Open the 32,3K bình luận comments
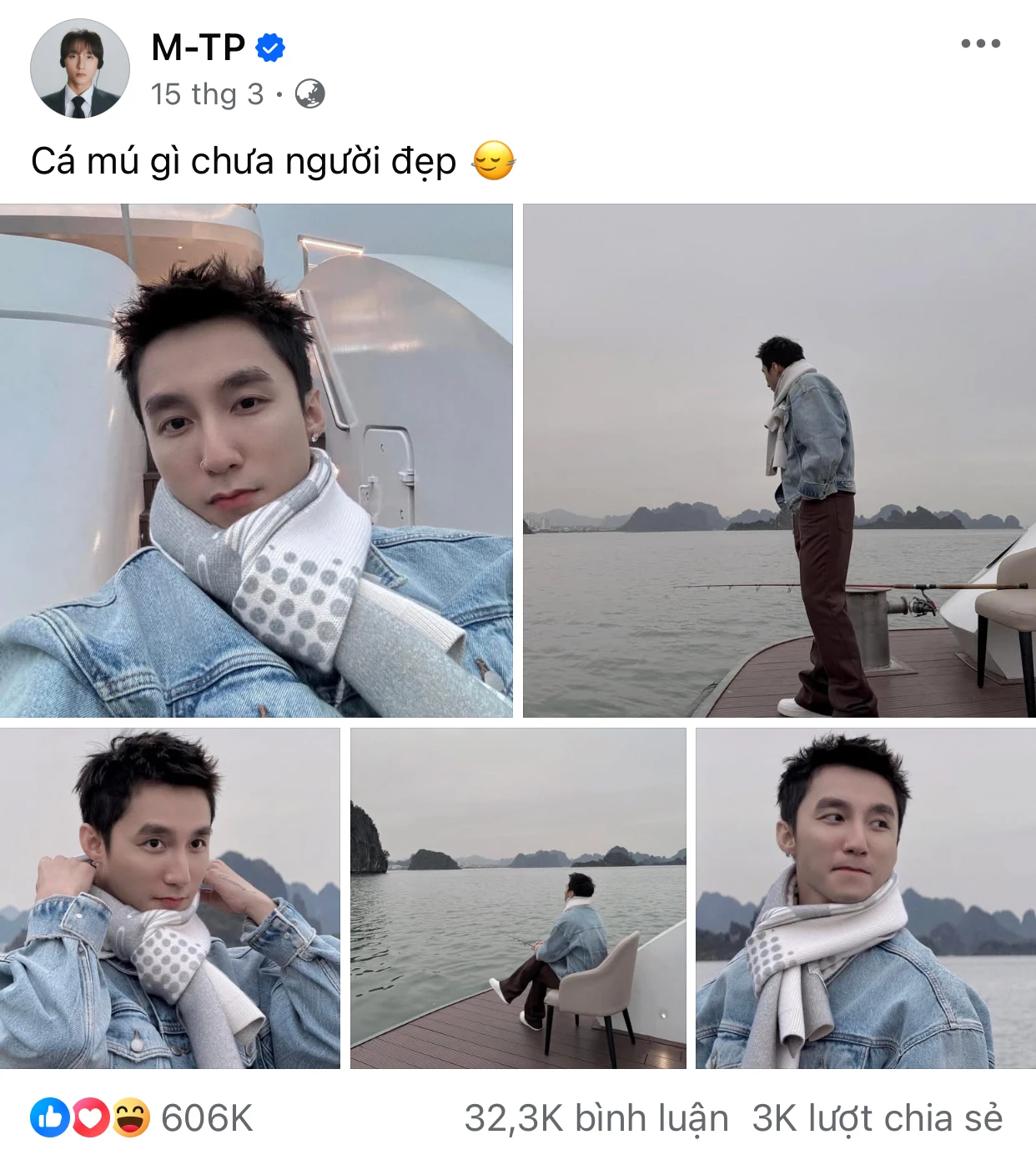 [596, 1118]
